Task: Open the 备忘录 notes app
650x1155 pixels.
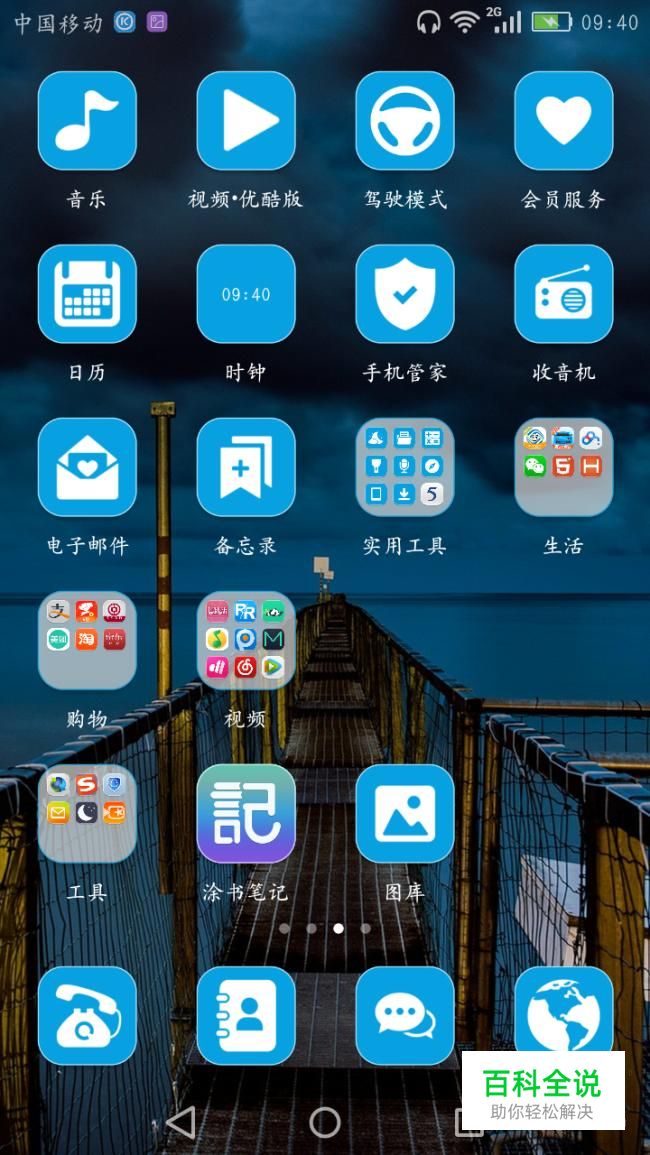Action: 246,467
